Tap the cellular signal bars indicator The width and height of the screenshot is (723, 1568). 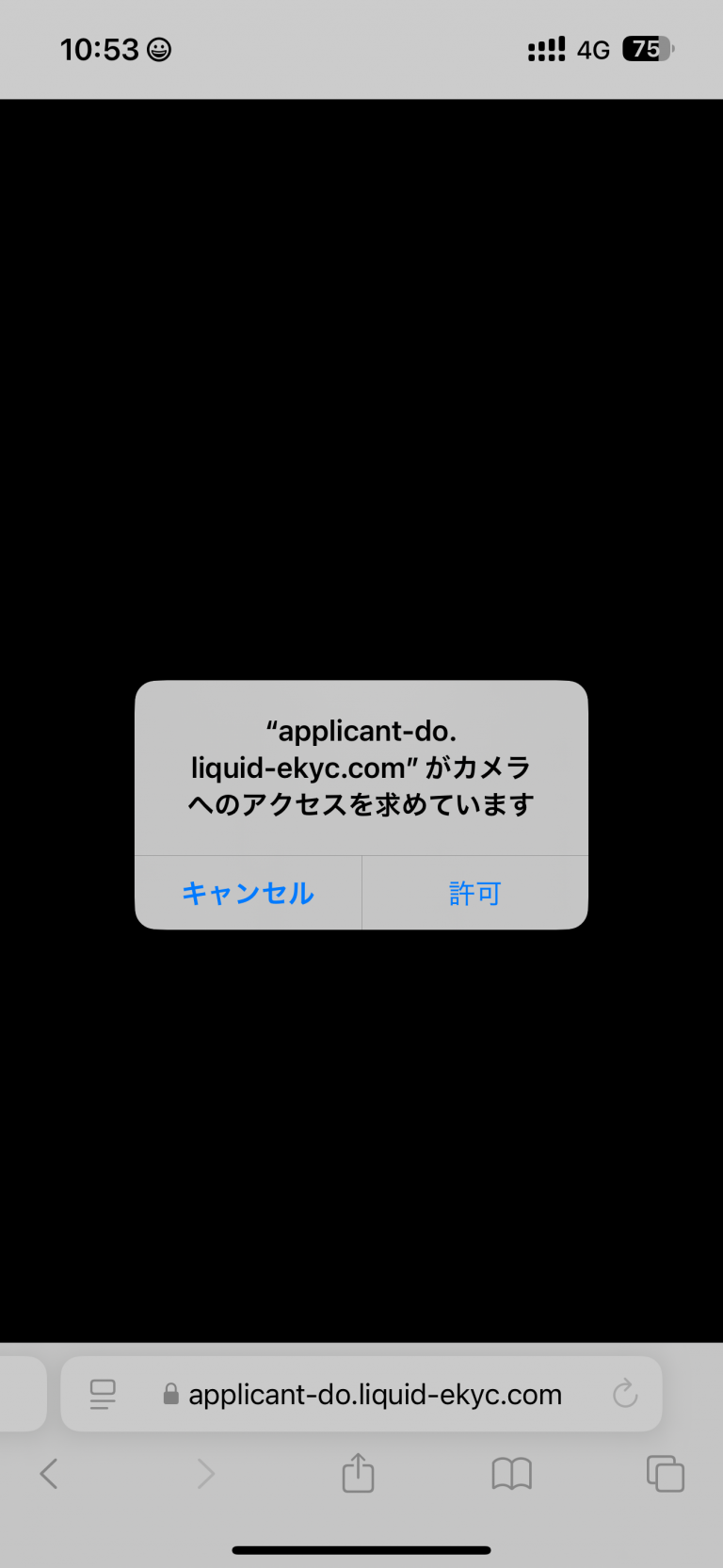[546, 49]
